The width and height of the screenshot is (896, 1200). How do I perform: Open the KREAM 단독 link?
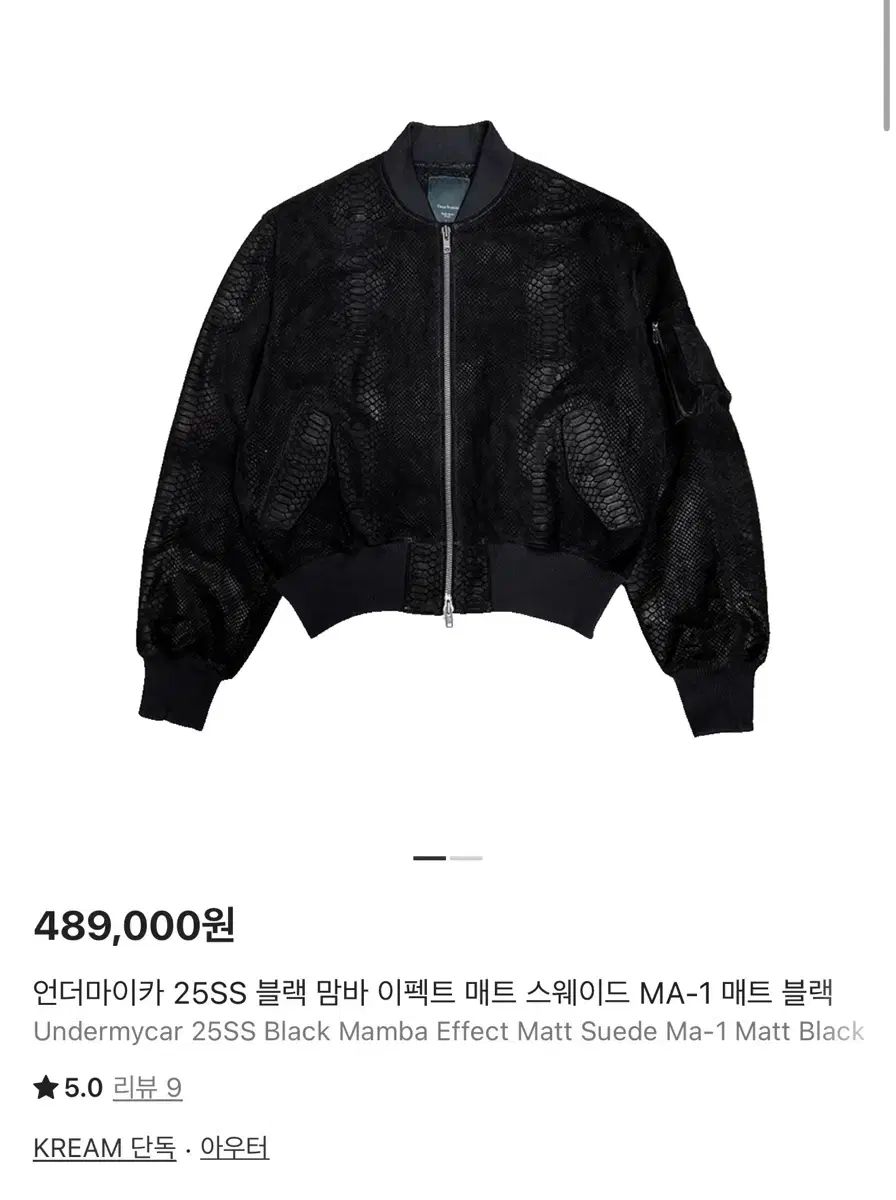(104, 1148)
